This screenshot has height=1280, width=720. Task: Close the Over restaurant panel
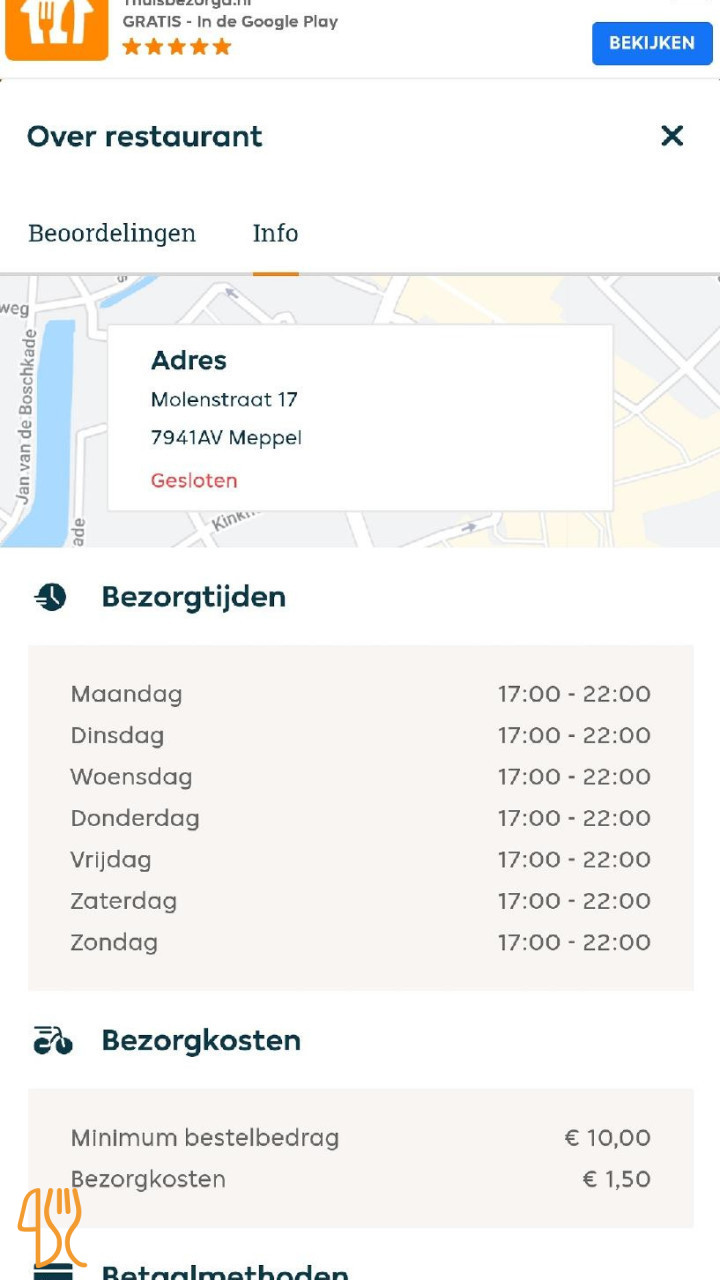(672, 136)
